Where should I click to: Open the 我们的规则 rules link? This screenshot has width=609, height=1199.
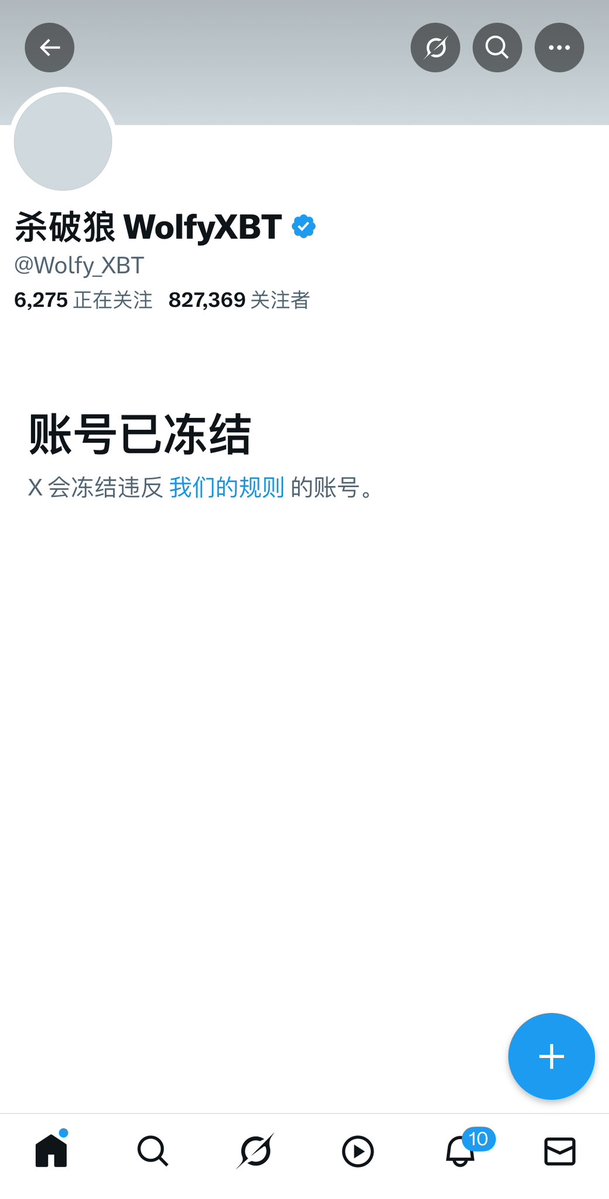226,487
